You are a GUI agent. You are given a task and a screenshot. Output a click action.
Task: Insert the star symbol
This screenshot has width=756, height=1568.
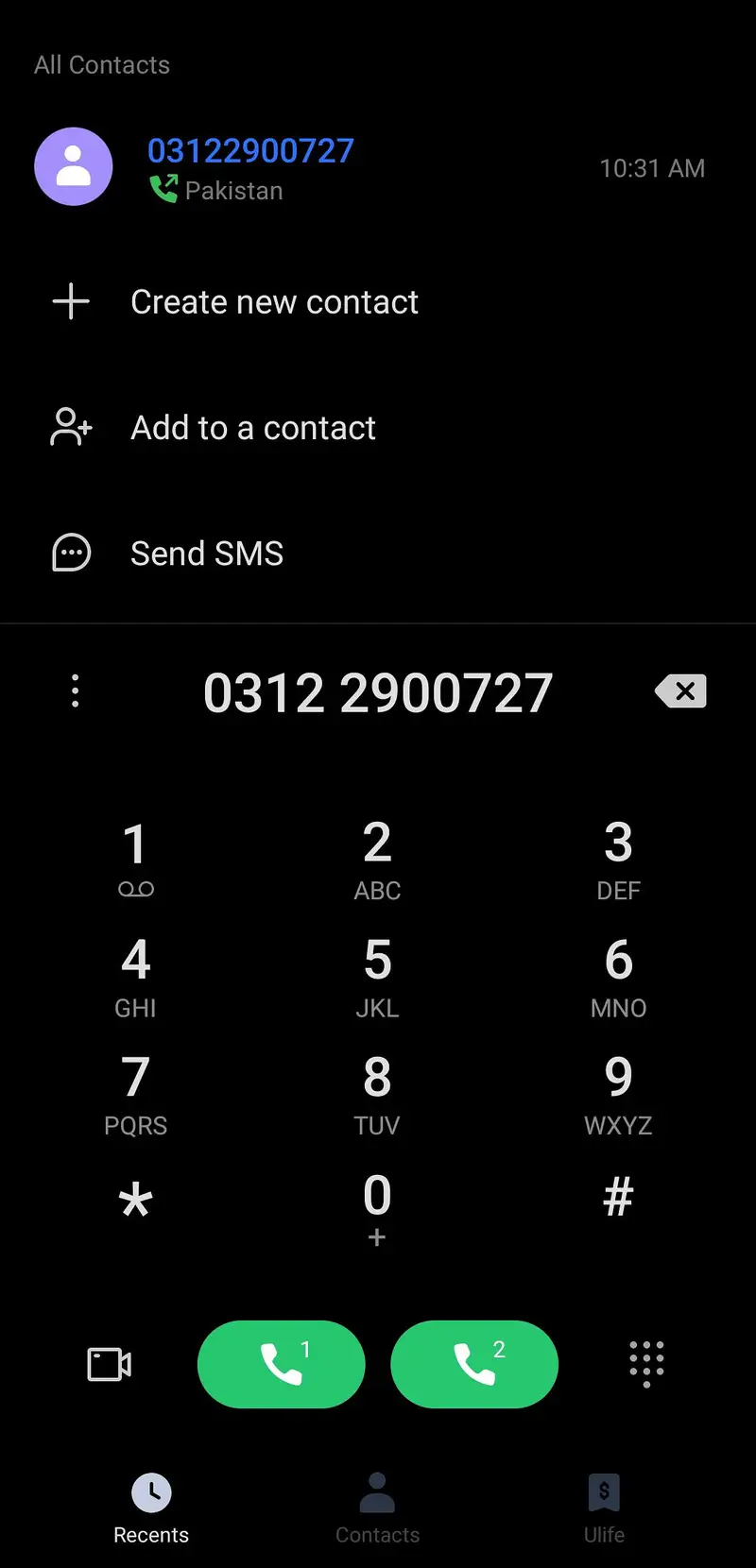(136, 1202)
